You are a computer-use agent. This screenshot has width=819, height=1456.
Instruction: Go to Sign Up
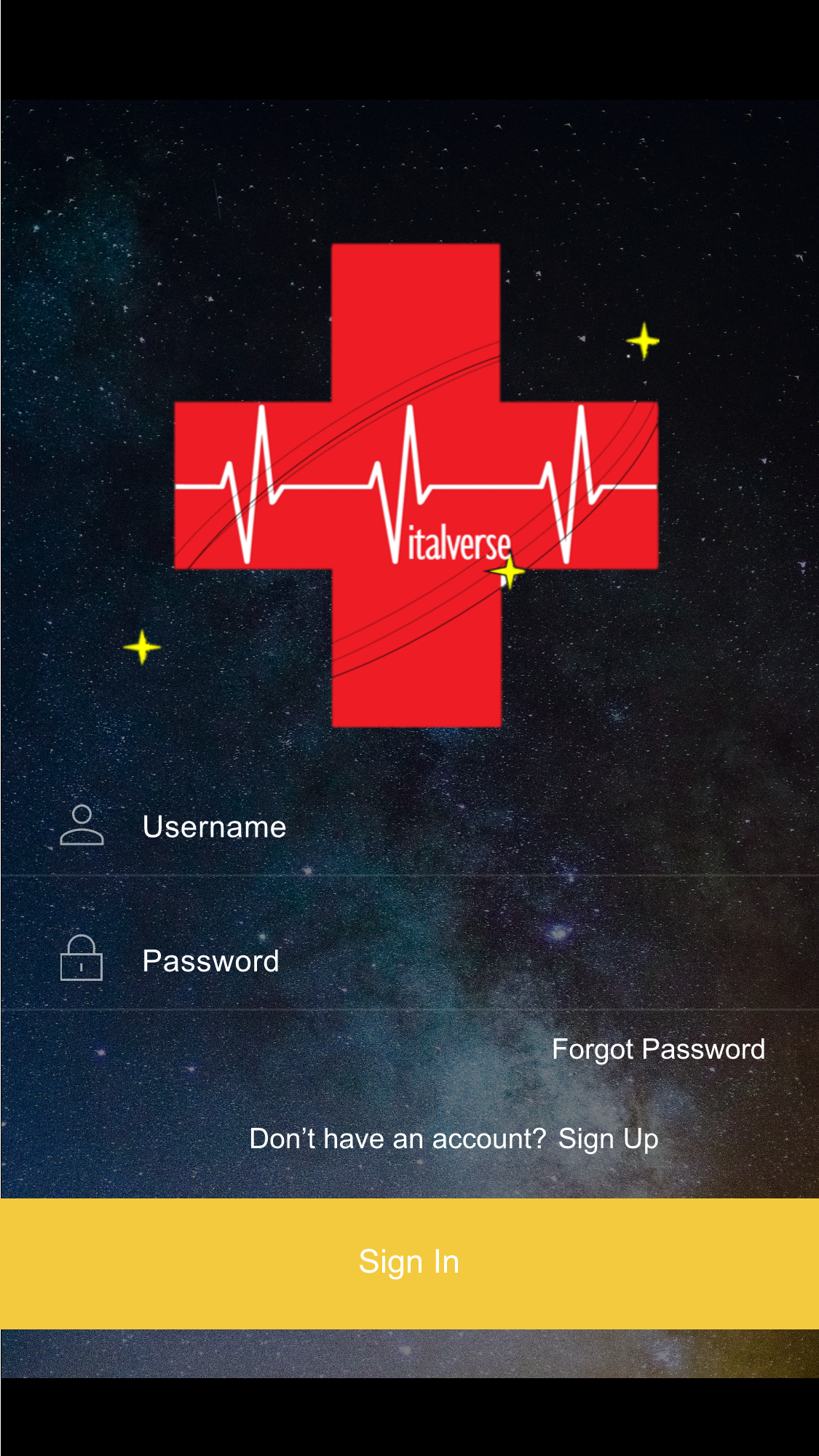click(609, 1139)
